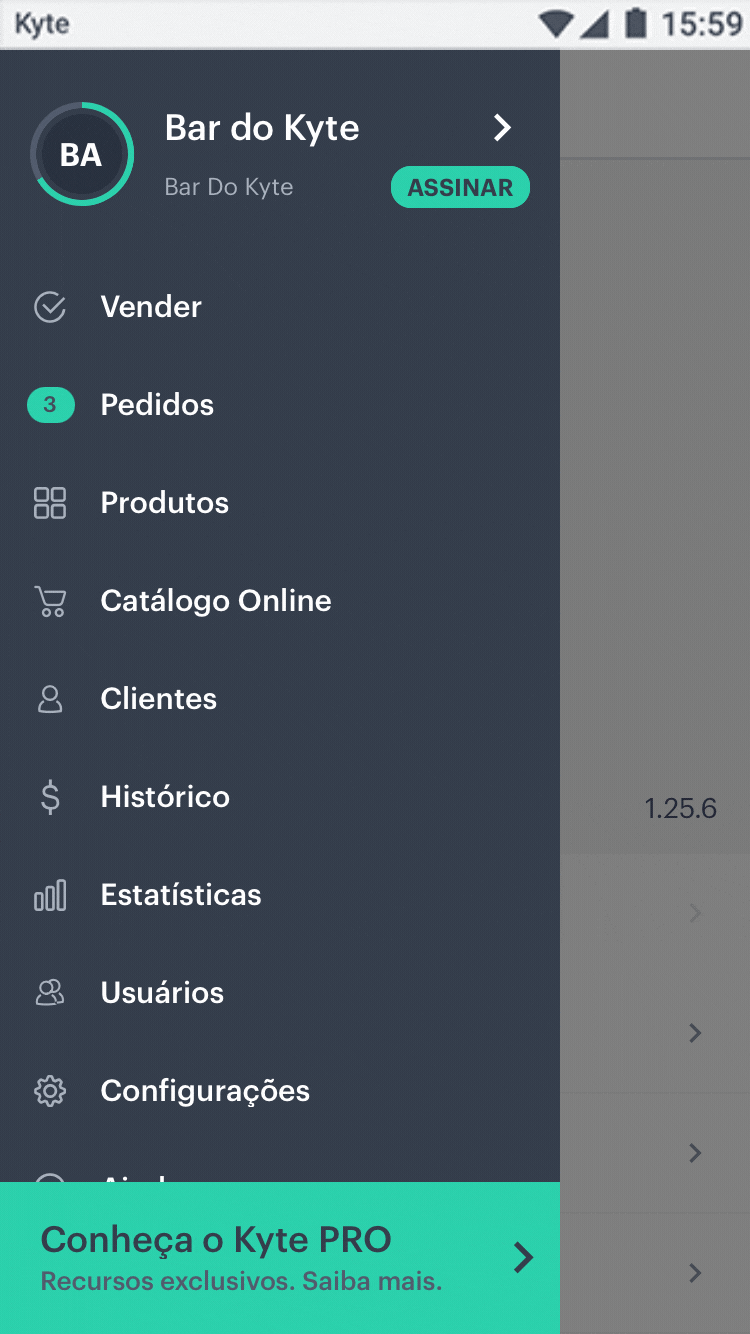Image resolution: width=750 pixels, height=1334 pixels.
Task: Tap the Conheça o Kyte PRO banner
Action: pyautogui.click(x=280, y=1258)
